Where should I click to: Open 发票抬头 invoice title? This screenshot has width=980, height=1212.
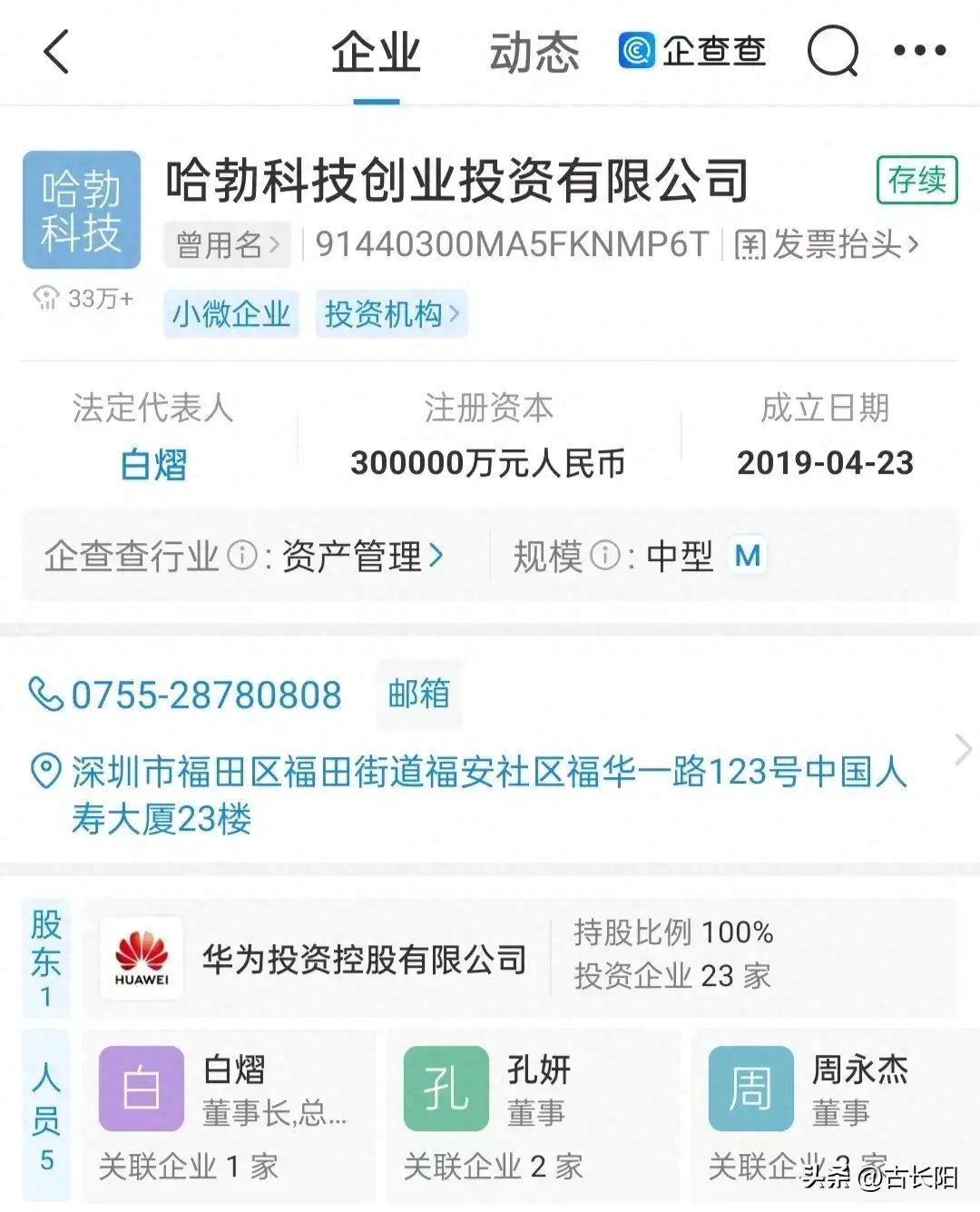[x=827, y=244]
